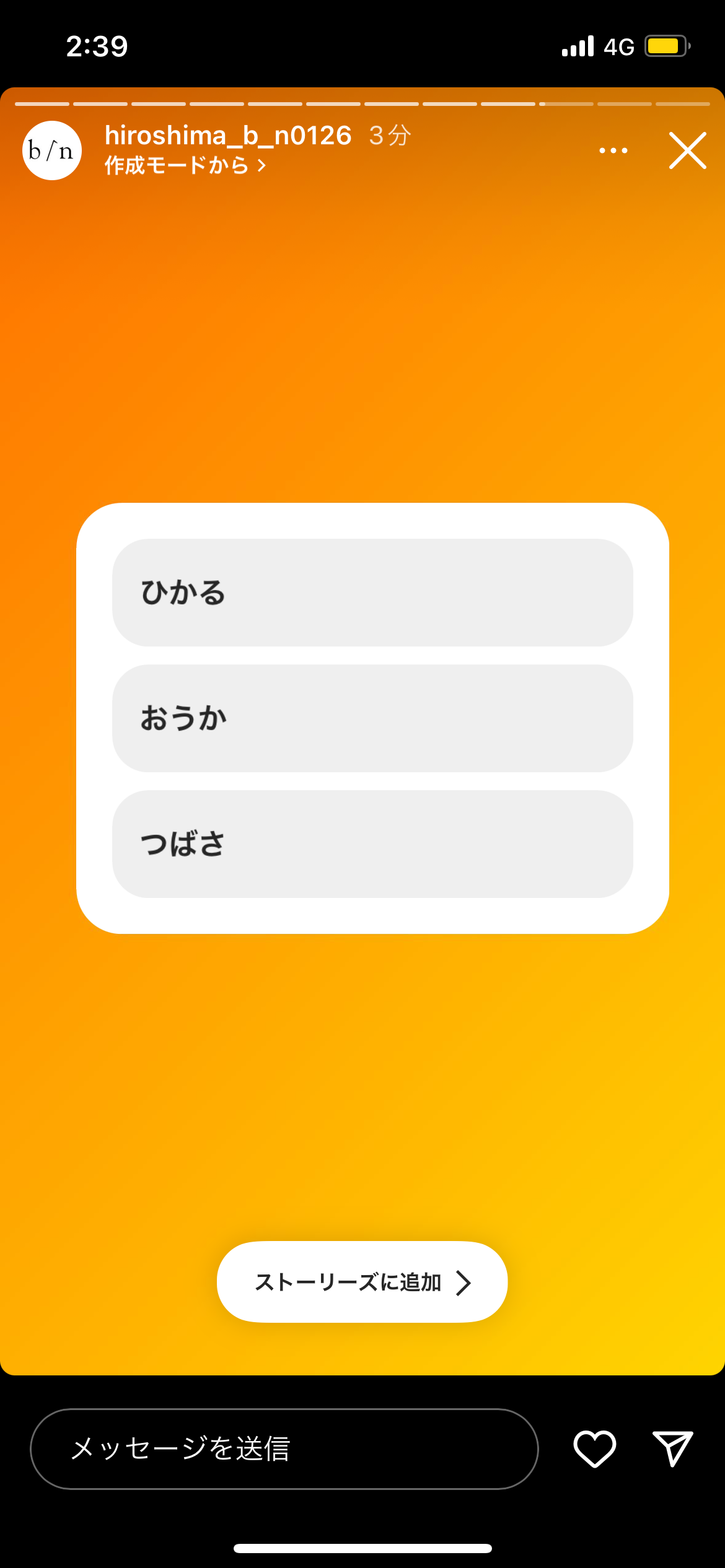Open the three-dot story options menu
Image resolution: width=725 pixels, height=1568 pixels.
613,150
